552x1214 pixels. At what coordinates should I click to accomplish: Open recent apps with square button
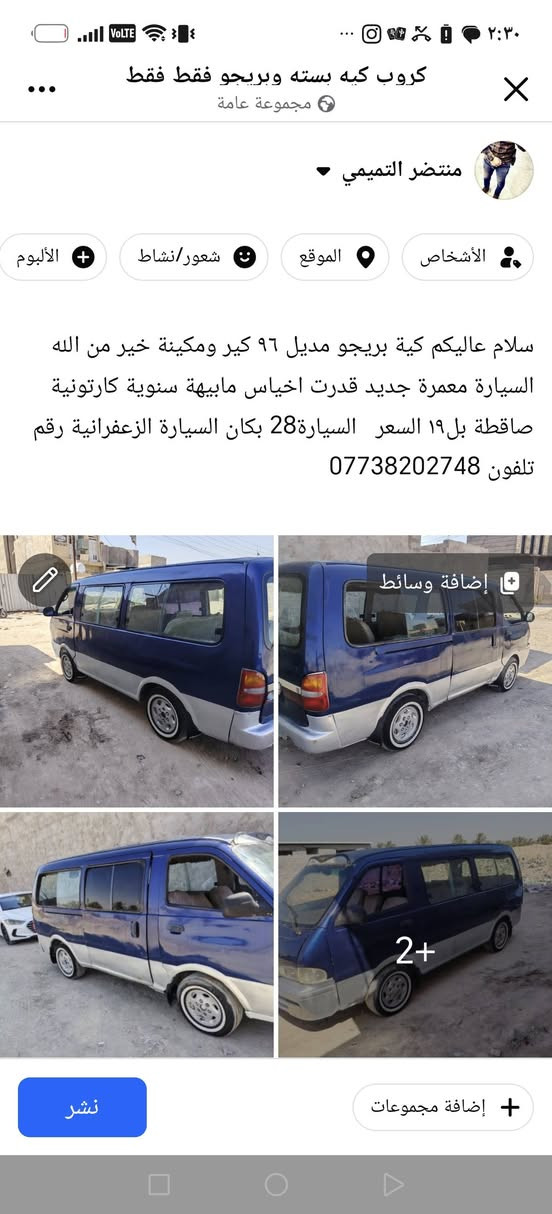tap(159, 1185)
